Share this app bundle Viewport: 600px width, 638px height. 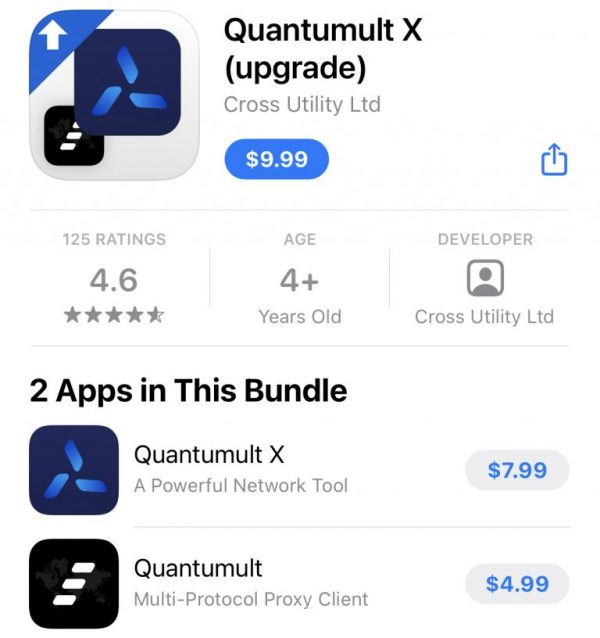tap(554, 159)
